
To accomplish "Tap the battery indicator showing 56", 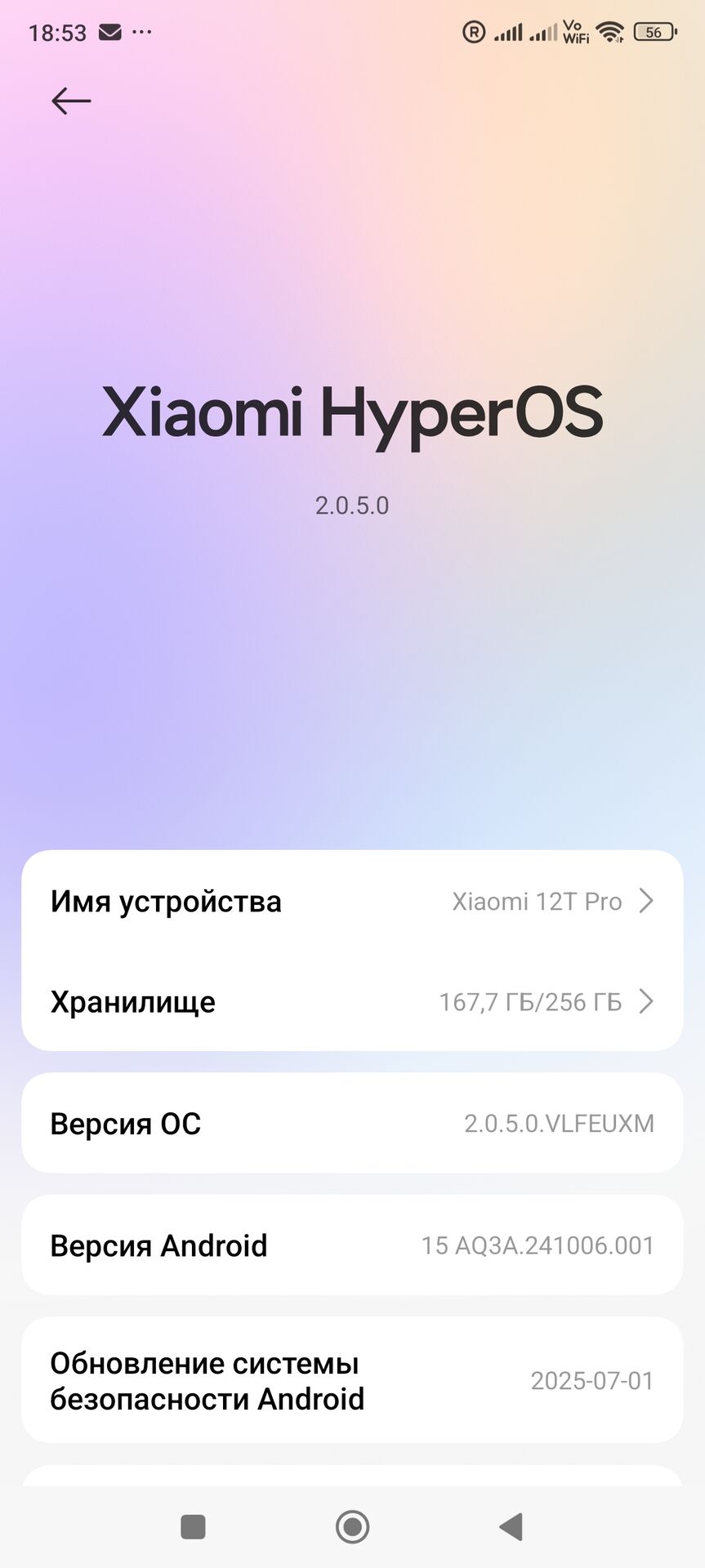I will tap(654, 31).
